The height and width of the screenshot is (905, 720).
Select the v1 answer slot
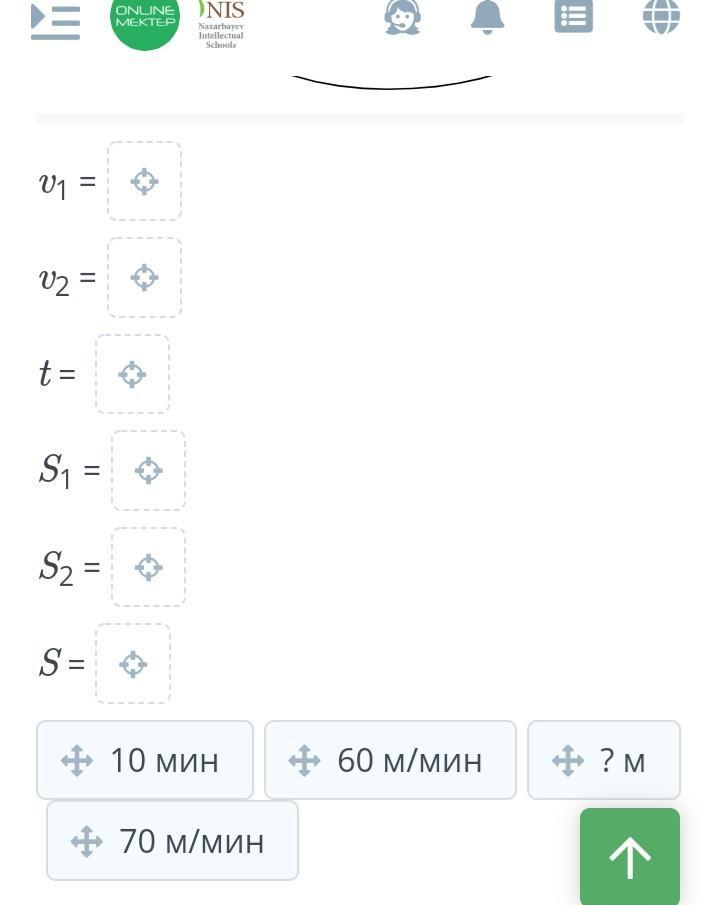(144, 181)
